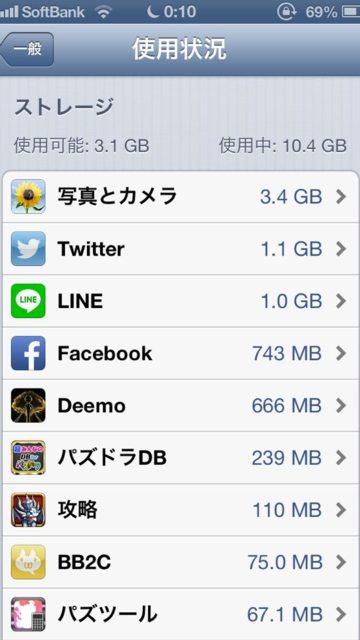Open Deemo storage details
Image resolution: width=360 pixels, height=640 pixels.
click(180, 406)
